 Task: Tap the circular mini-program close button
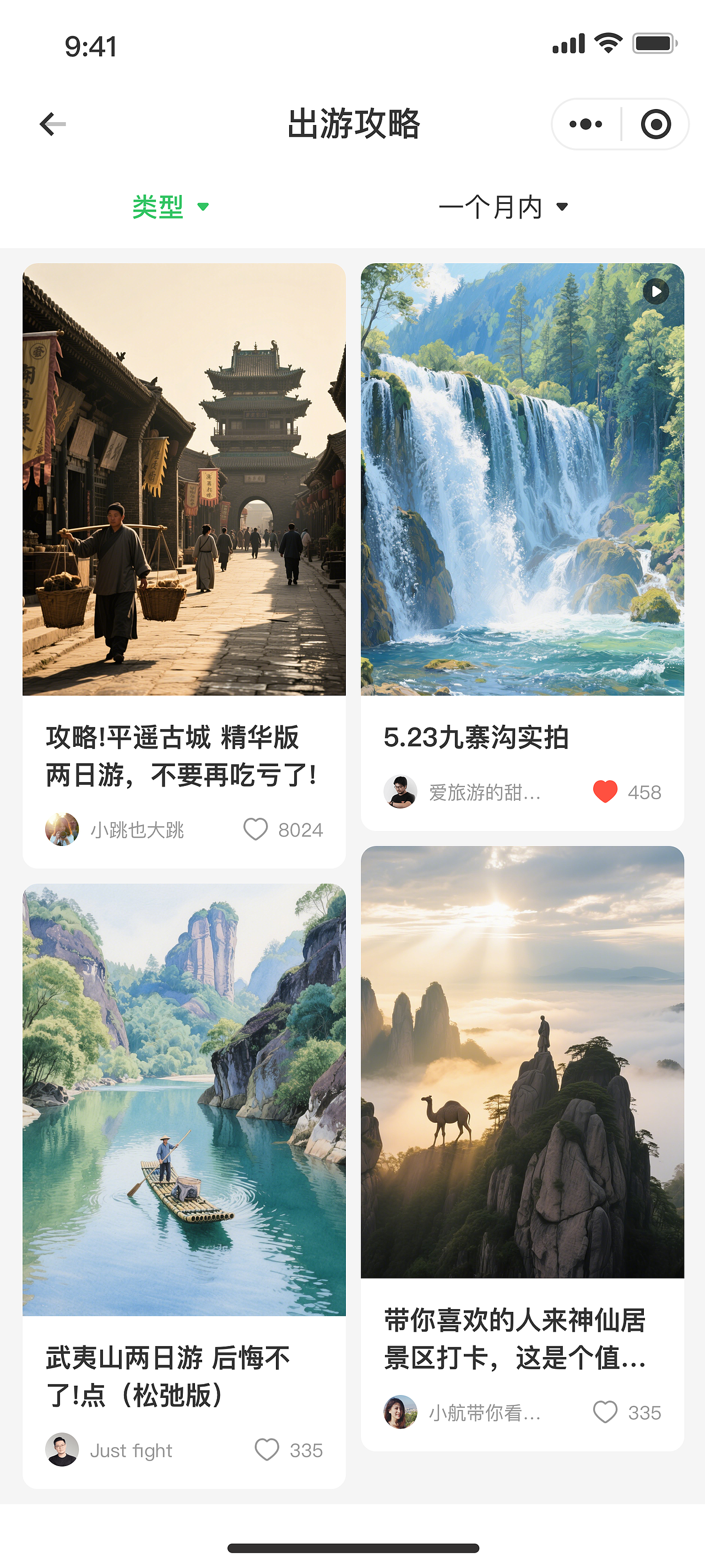(x=657, y=124)
